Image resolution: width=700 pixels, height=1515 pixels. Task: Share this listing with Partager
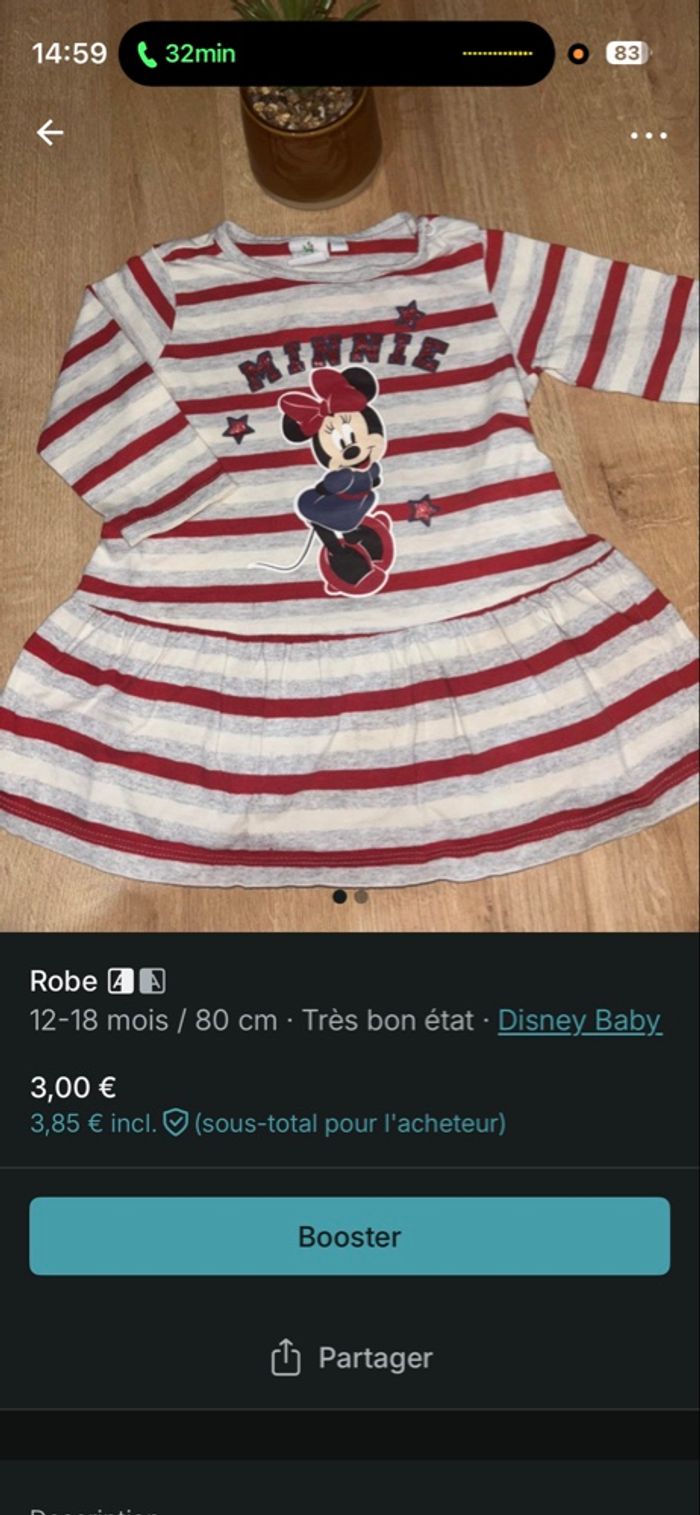(x=350, y=1358)
